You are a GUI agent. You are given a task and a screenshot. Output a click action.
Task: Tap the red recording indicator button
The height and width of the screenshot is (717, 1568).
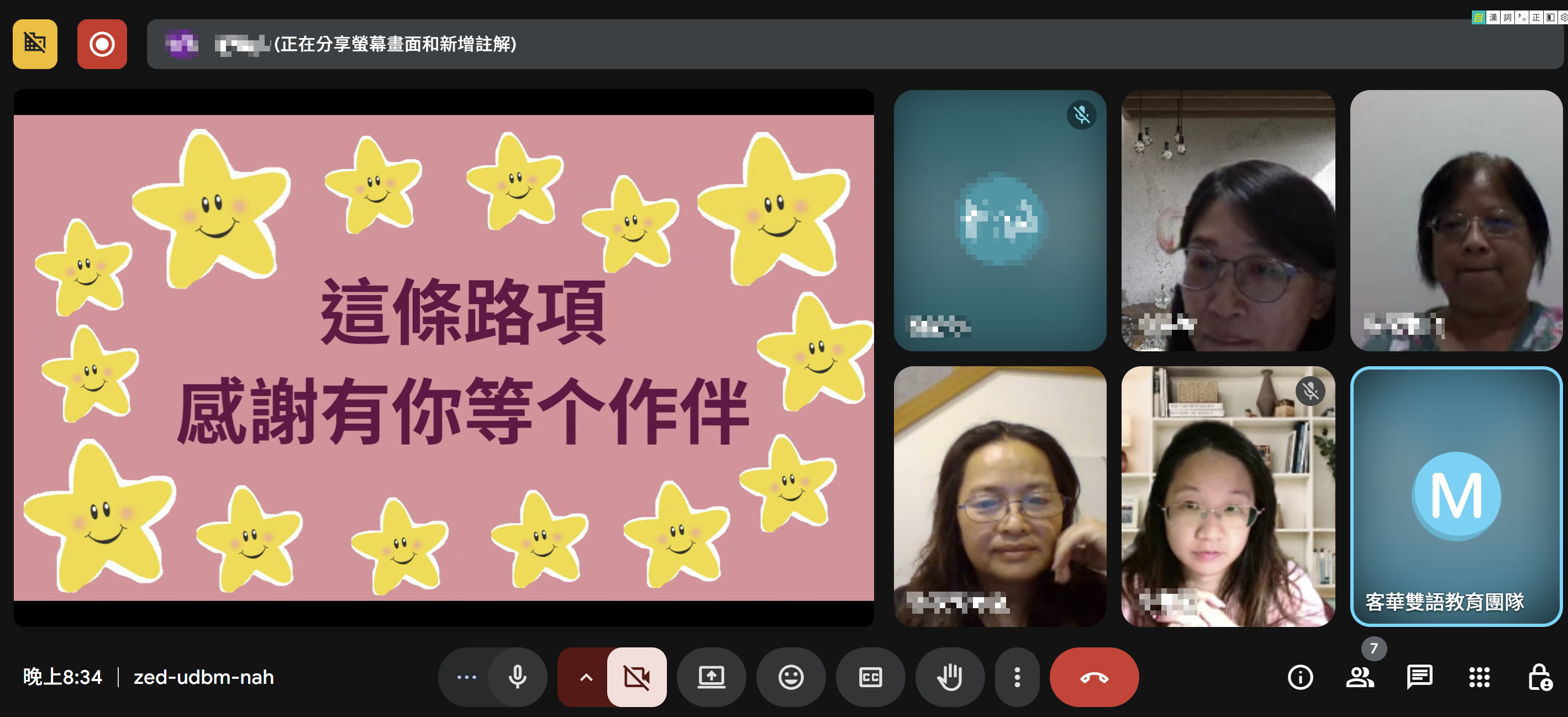[x=102, y=44]
